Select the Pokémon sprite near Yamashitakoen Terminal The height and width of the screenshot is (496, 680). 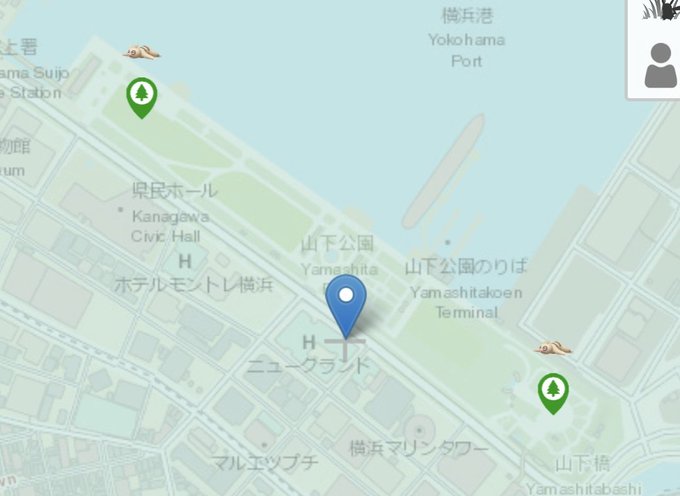(x=552, y=348)
